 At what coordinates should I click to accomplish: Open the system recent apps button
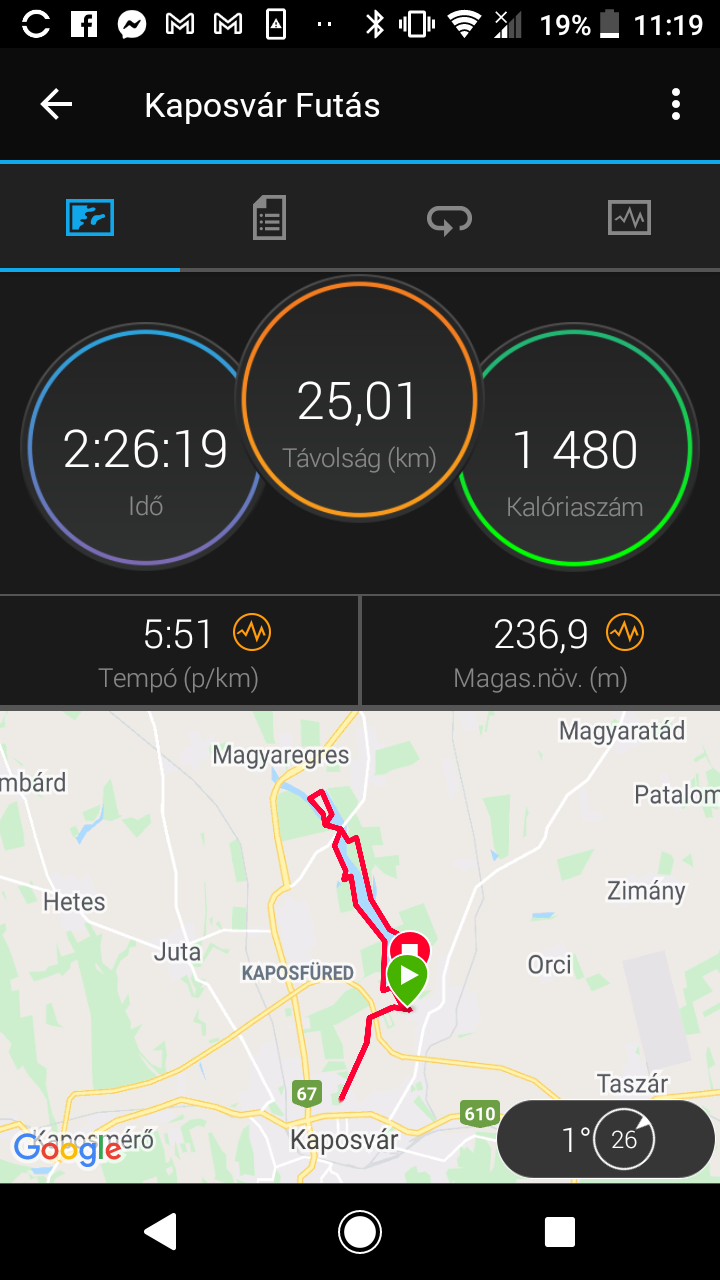pos(560,1232)
